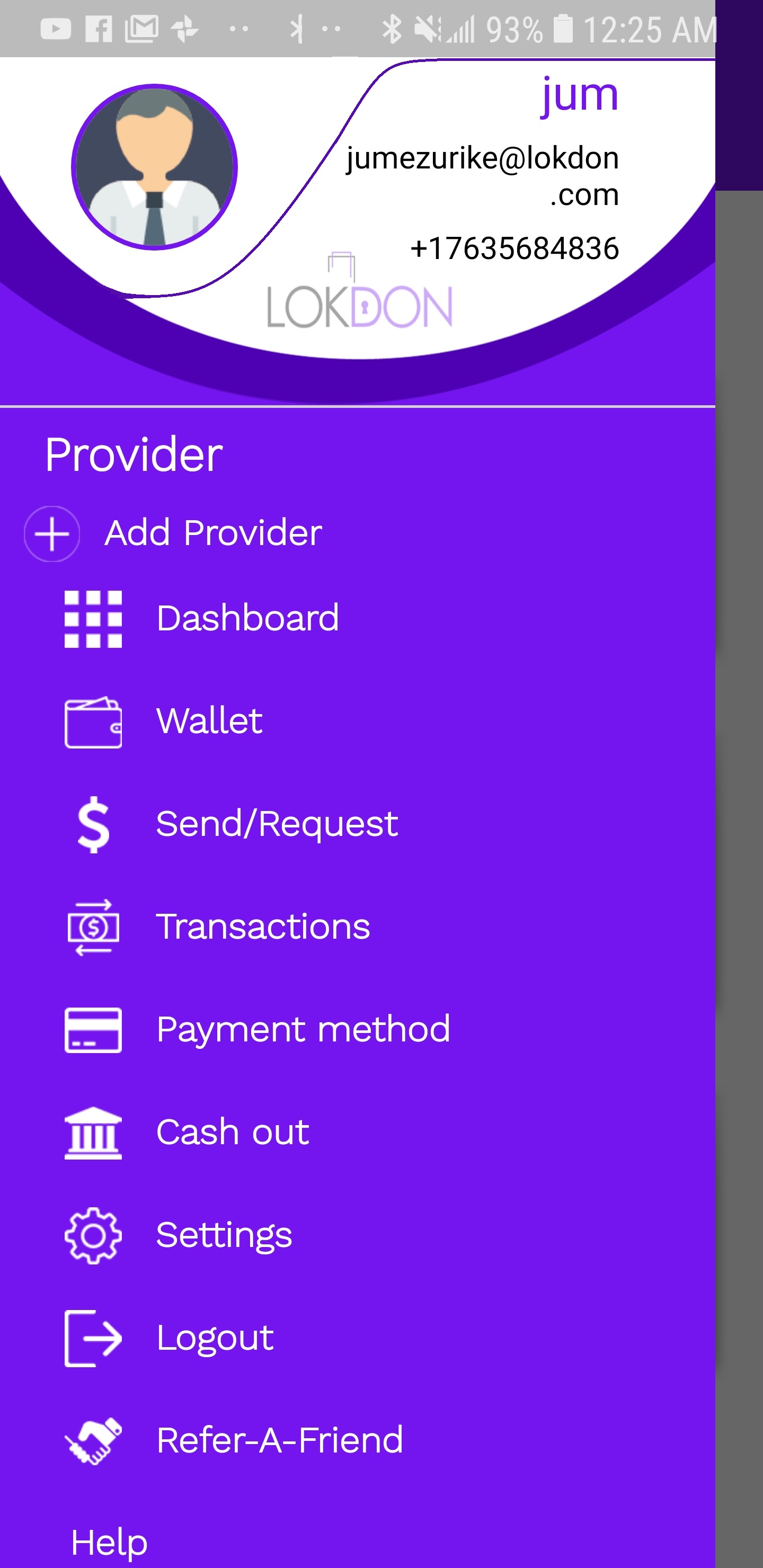Viewport: 763px width, 1568px height.
Task: Open the Help entry
Action: coord(110,1542)
